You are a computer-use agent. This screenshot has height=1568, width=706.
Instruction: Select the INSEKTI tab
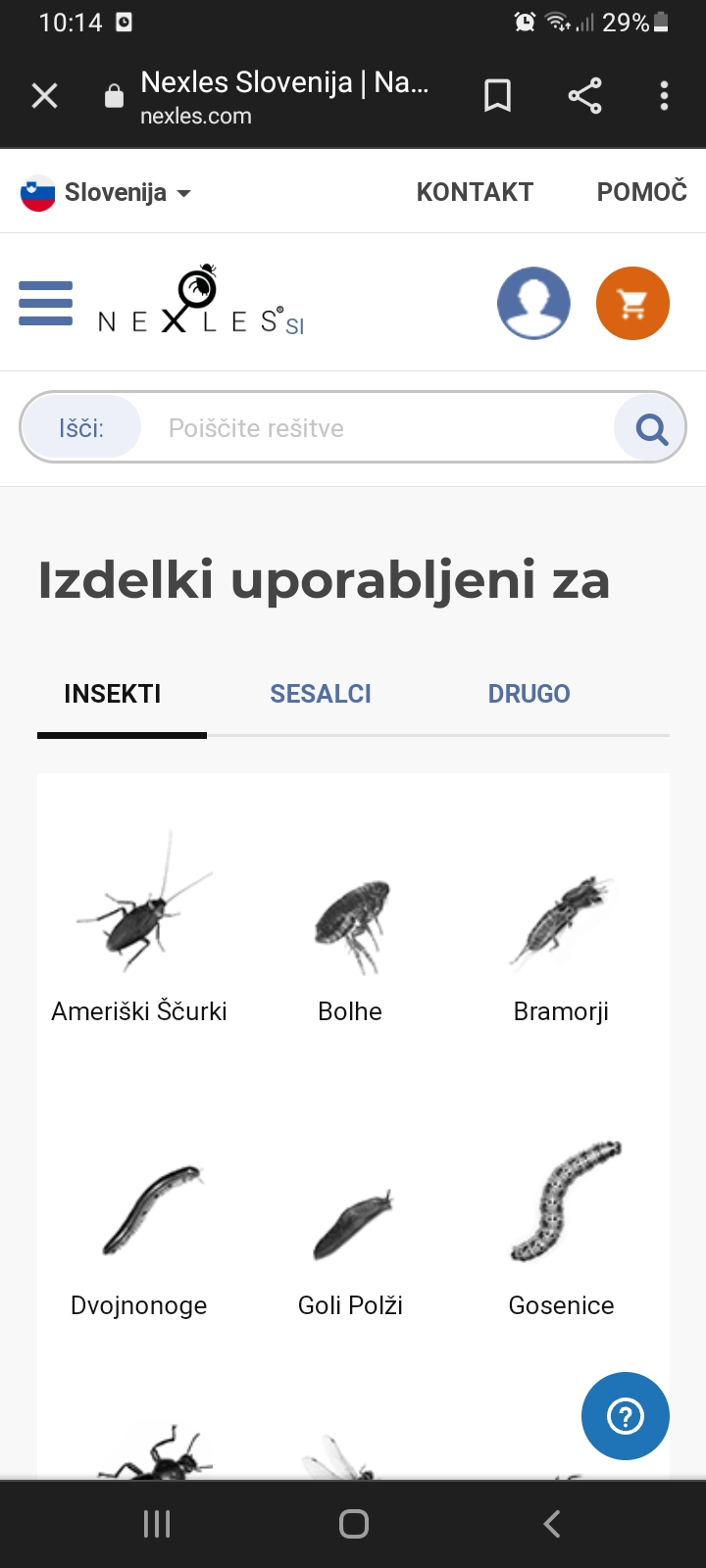click(x=113, y=694)
